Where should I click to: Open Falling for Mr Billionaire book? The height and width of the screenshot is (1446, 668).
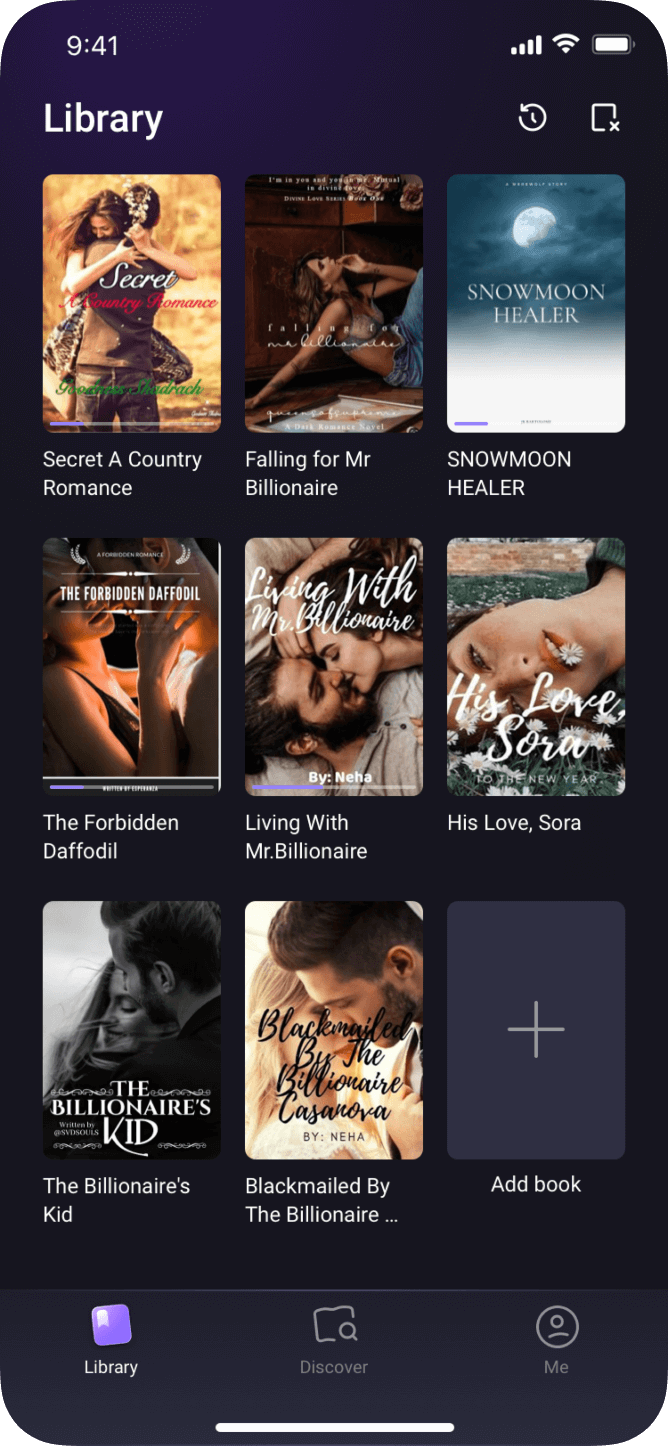334,303
